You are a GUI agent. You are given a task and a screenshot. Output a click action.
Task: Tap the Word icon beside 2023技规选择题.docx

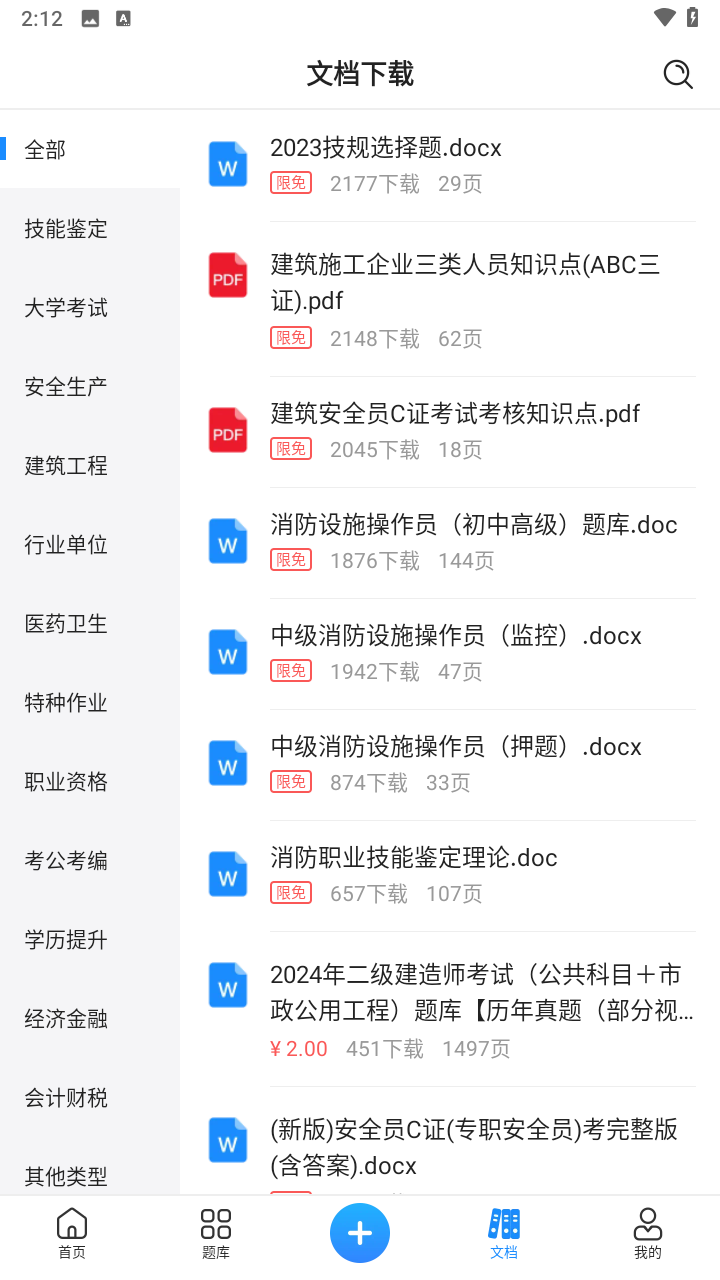click(x=227, y=164)
